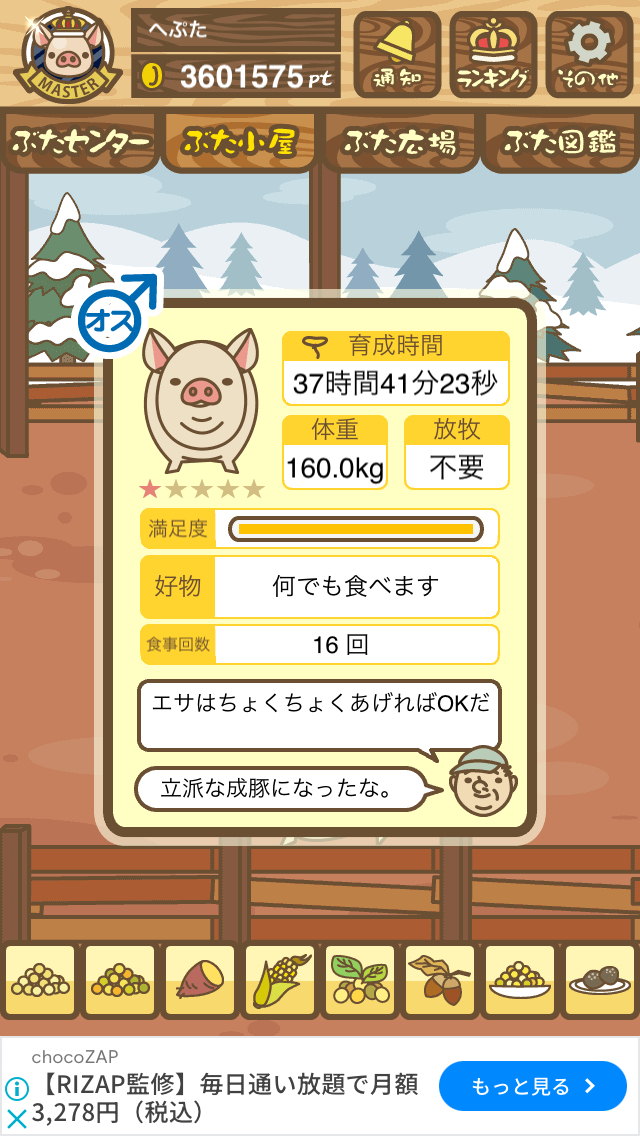This screenshot has width=640, height=1136.
Task: Pick the pale beige bean pile feed
Action: tap(40, 980)
